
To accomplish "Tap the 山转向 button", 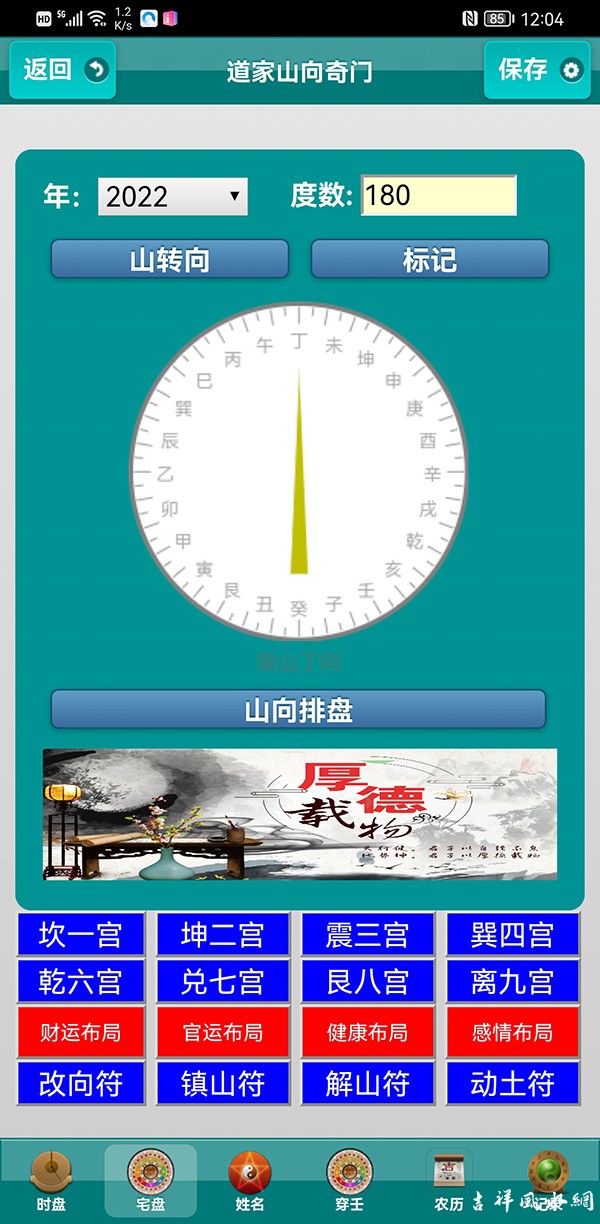I will [170, 260].
